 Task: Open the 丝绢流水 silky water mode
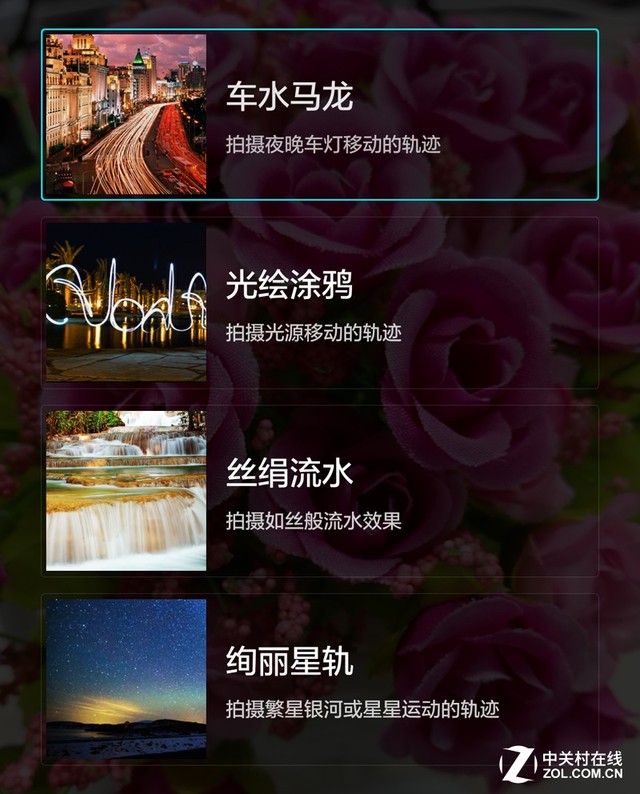320,490
